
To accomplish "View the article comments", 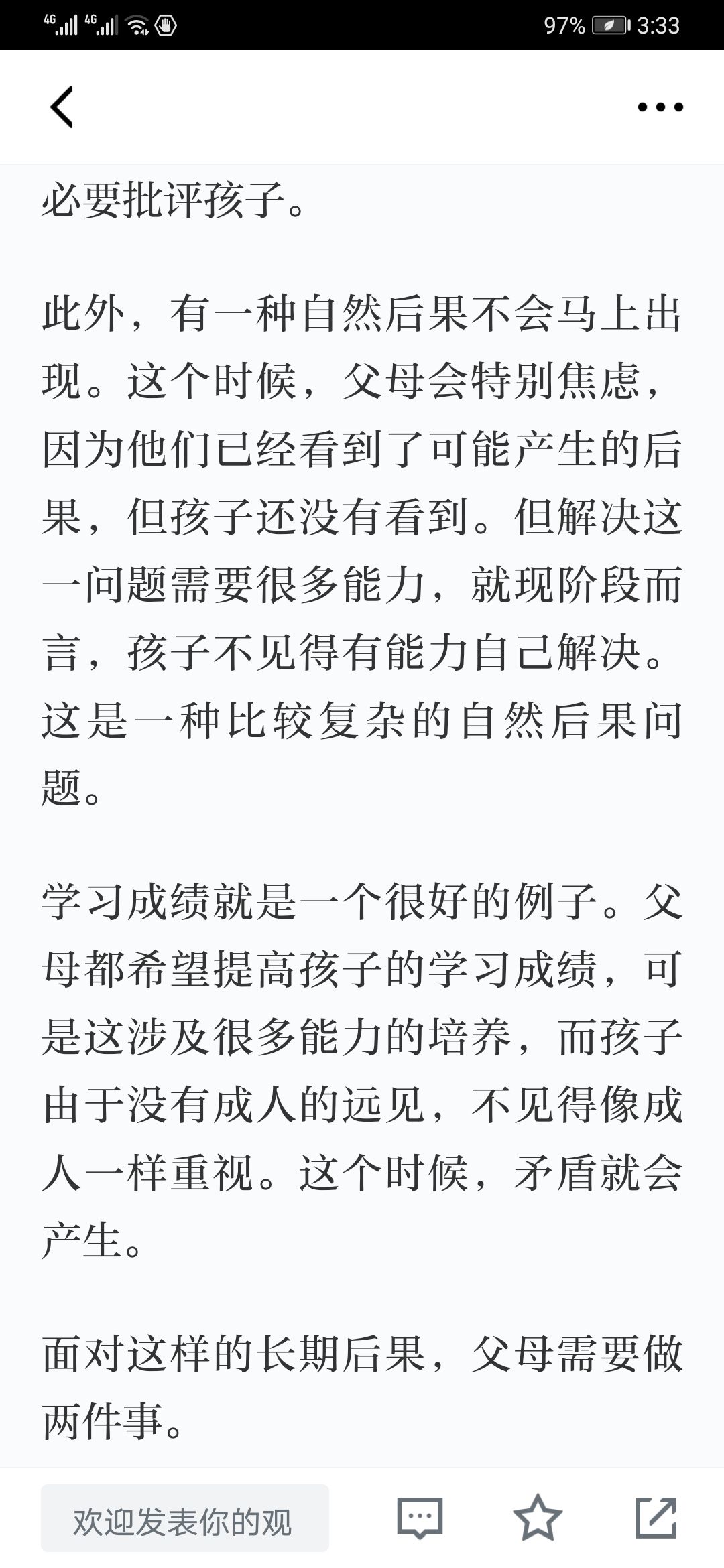I will pos(420,1518).
